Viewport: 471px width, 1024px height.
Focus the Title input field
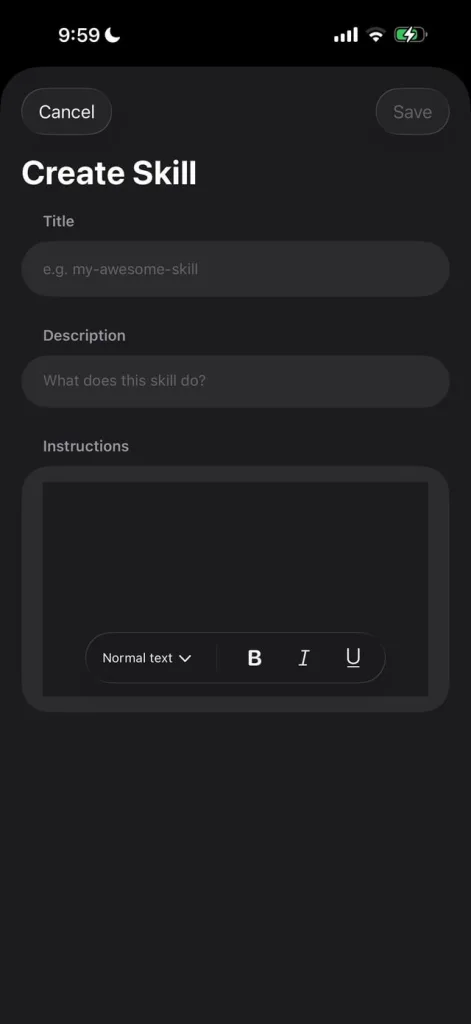[235, 269]
